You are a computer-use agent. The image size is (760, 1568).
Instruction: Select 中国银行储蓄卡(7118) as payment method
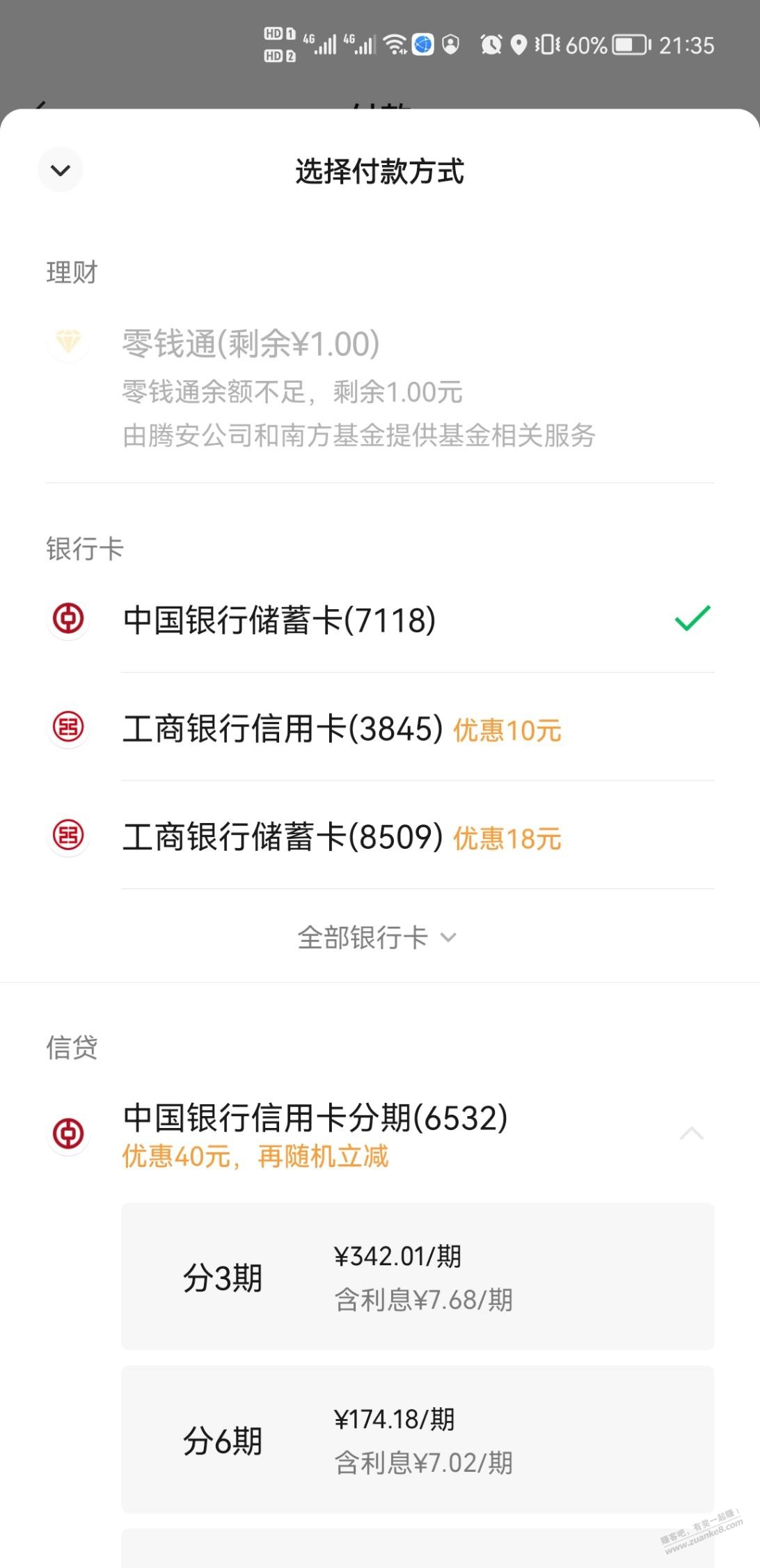coord(278,620)
